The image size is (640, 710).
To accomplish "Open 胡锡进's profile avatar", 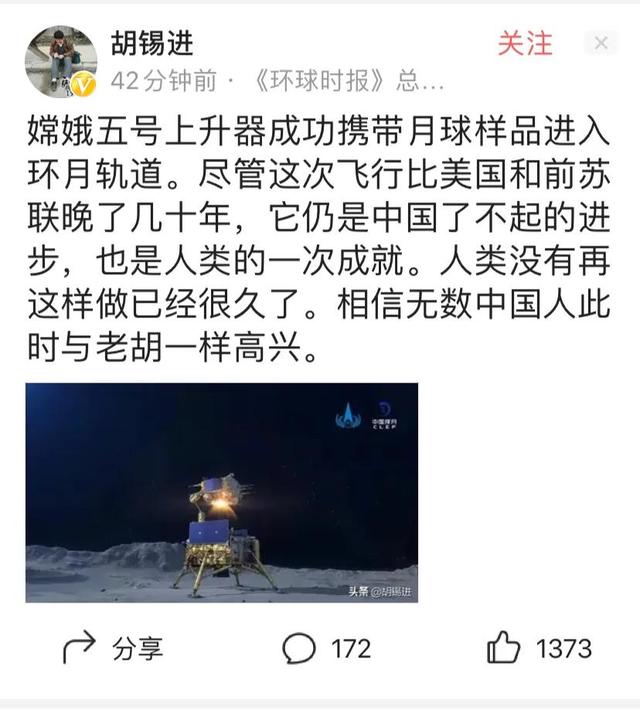I will (x=60, y=61).
